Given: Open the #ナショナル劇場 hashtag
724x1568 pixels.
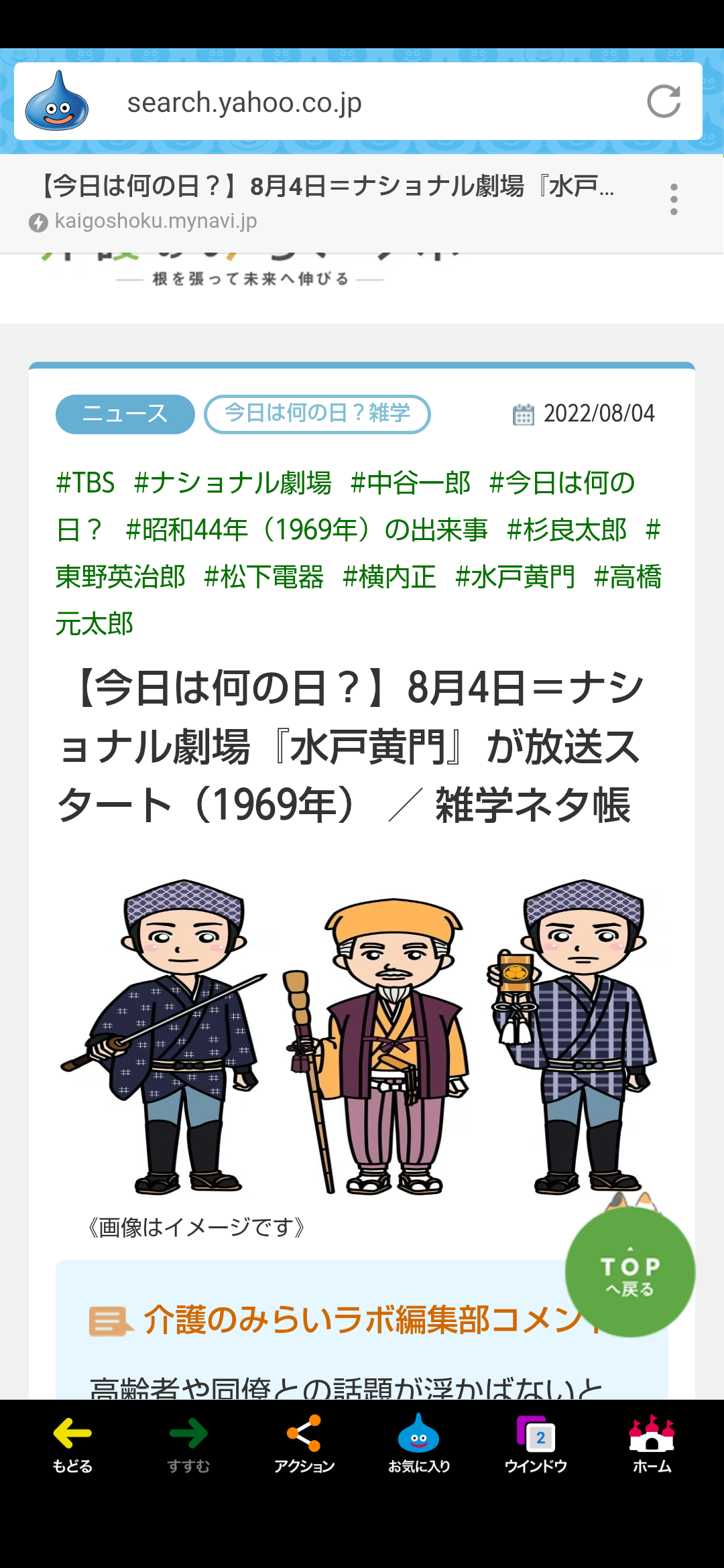Looking at the screenshot, I should coord(233,482).
